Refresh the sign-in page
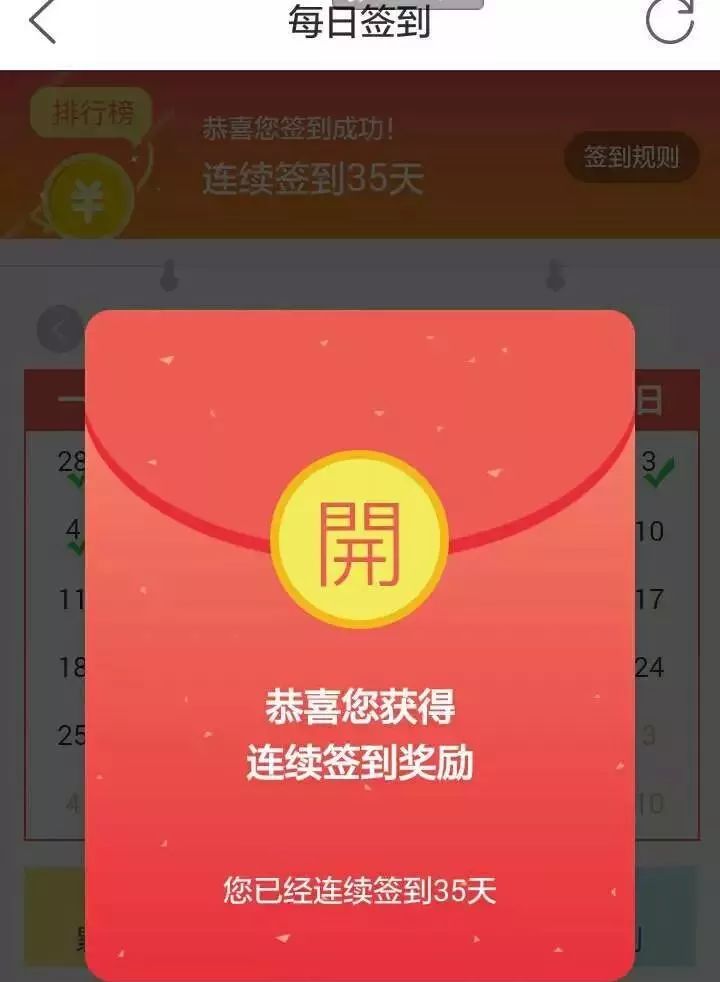 (668, 22)
